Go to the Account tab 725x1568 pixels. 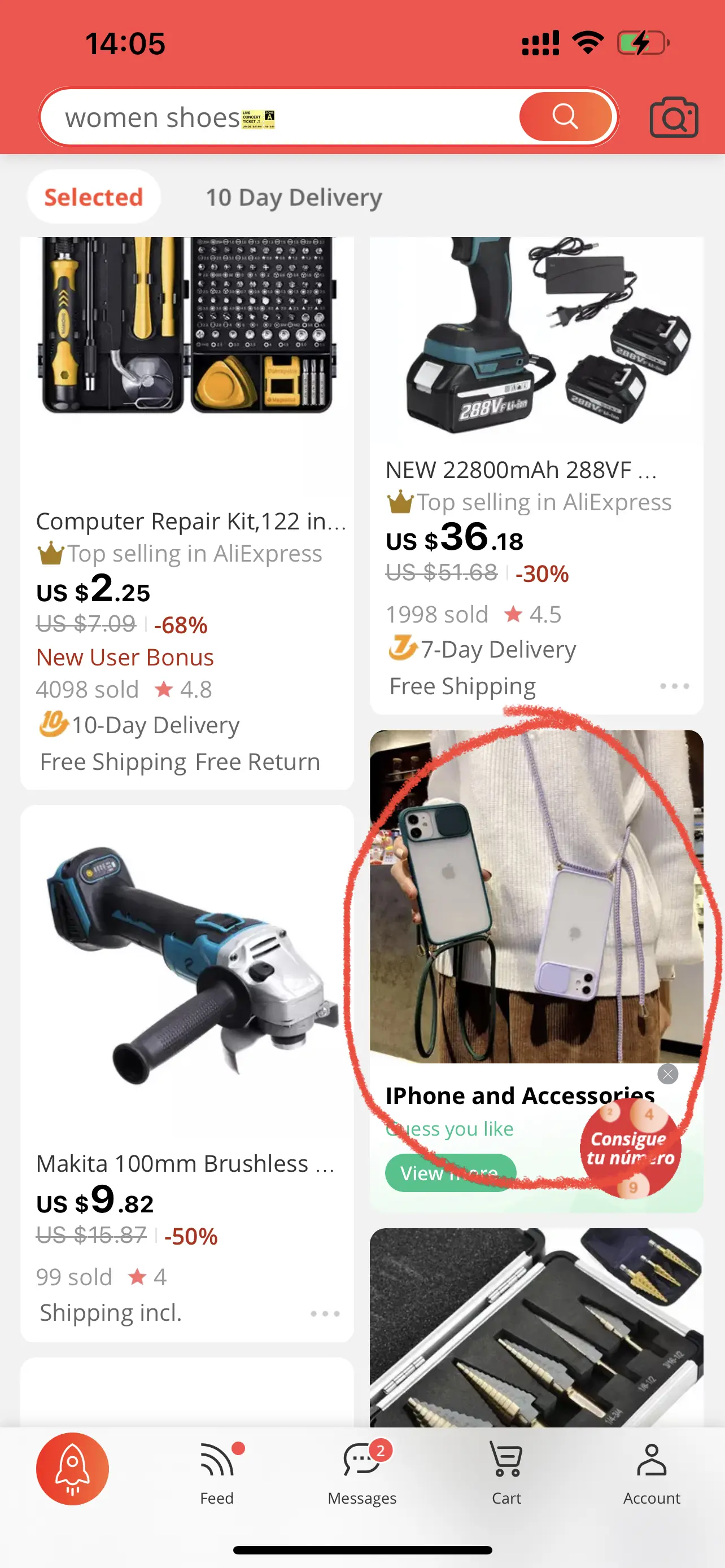[x=652, y=1472]
